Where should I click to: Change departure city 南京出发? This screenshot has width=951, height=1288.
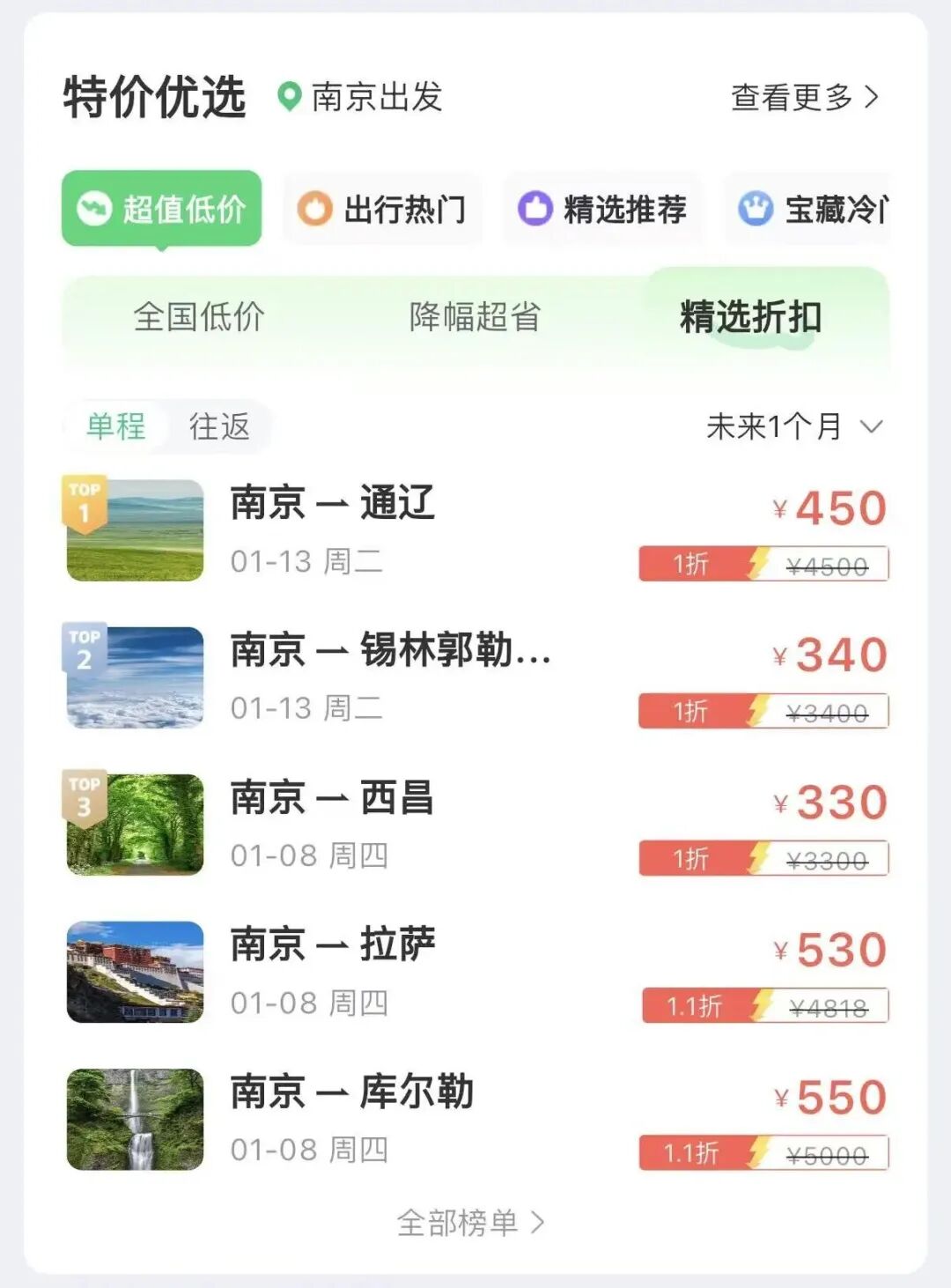[360, 97]
